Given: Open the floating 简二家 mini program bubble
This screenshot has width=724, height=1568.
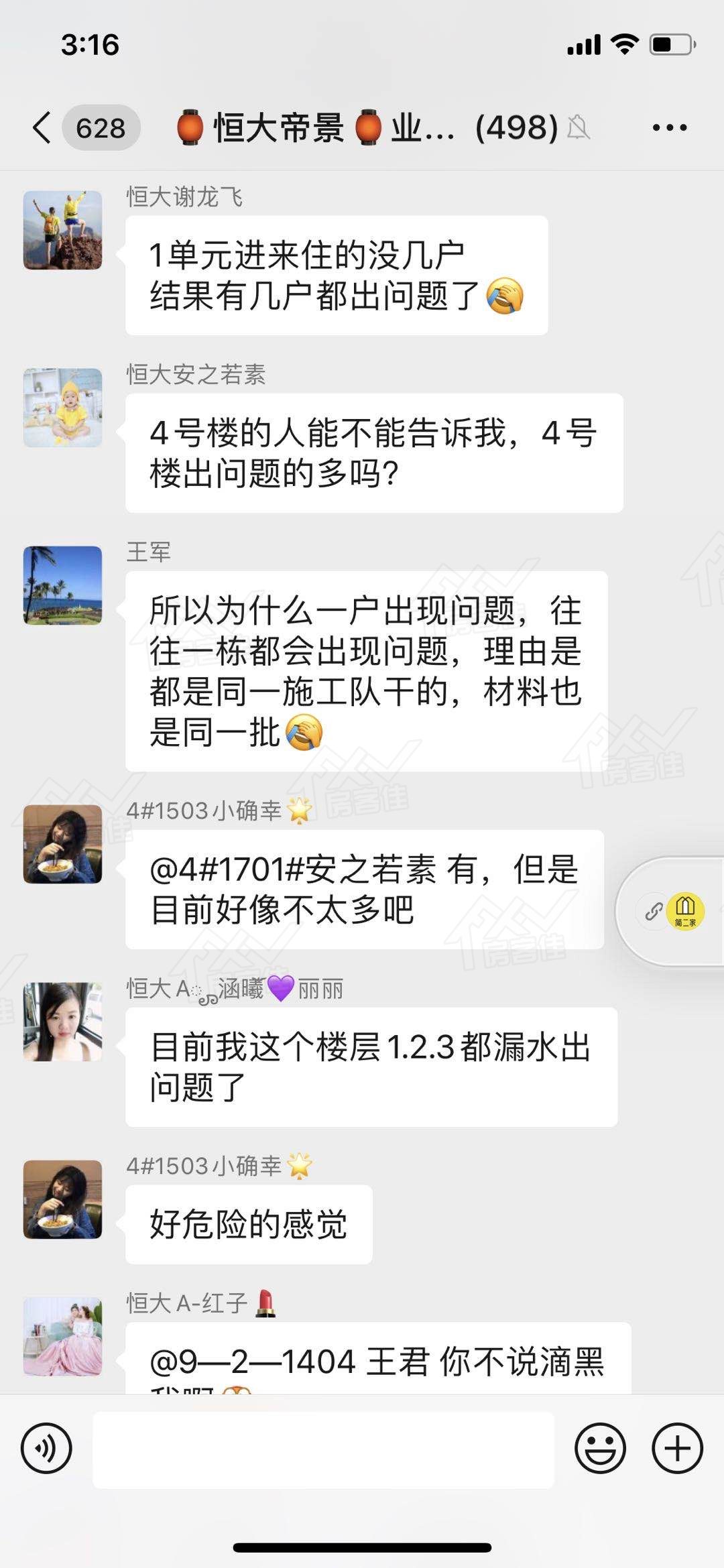Looking at the screenshot, I should tap(684, 911).
